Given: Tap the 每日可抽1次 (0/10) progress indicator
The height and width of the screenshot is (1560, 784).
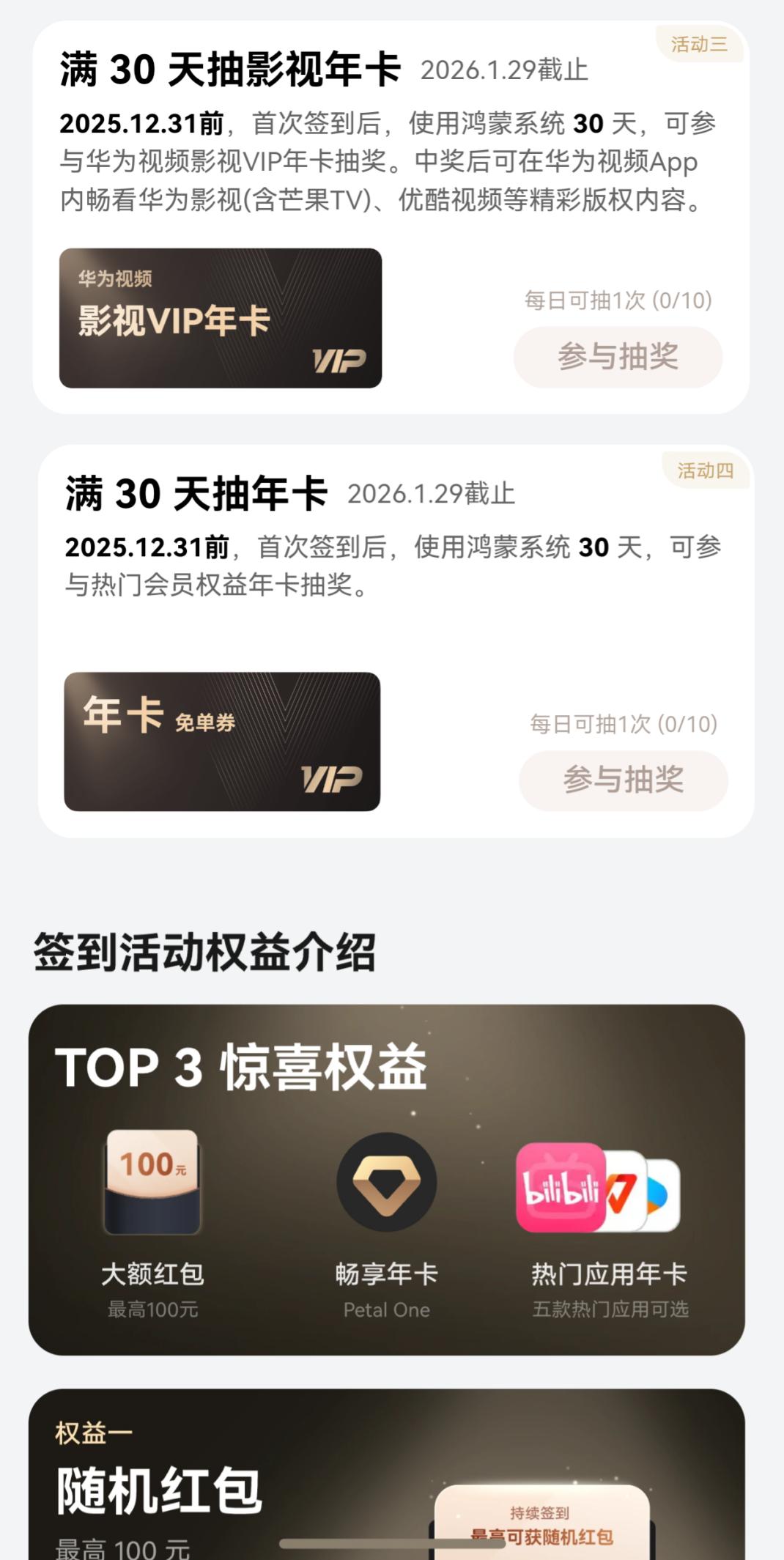Looking at the screenshot, I should click(618, 299).
